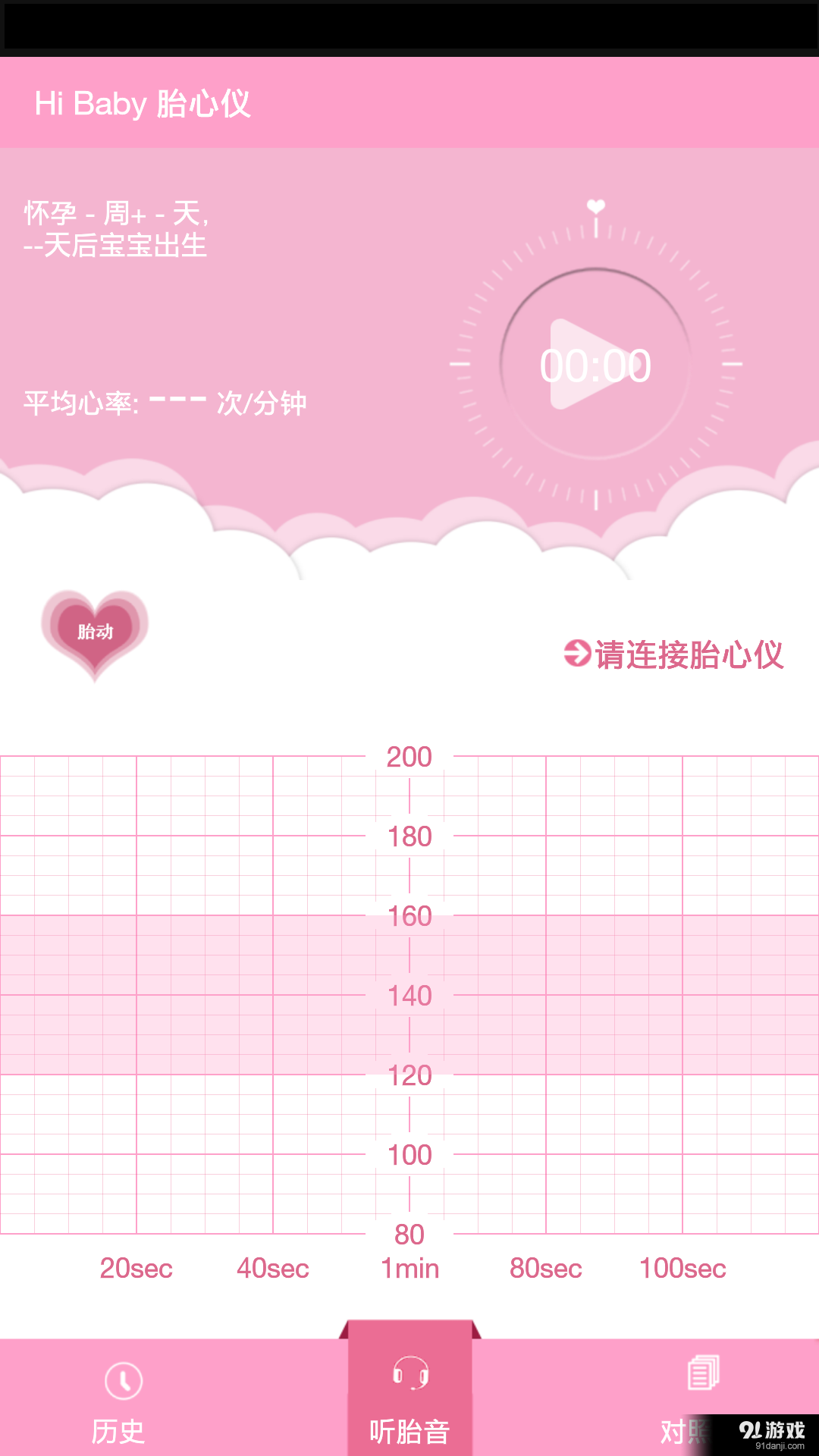The height and width of the screenshot is (1456, 819).
Task: Start recording with the 00:00 timer button
Action: (595, 365)
